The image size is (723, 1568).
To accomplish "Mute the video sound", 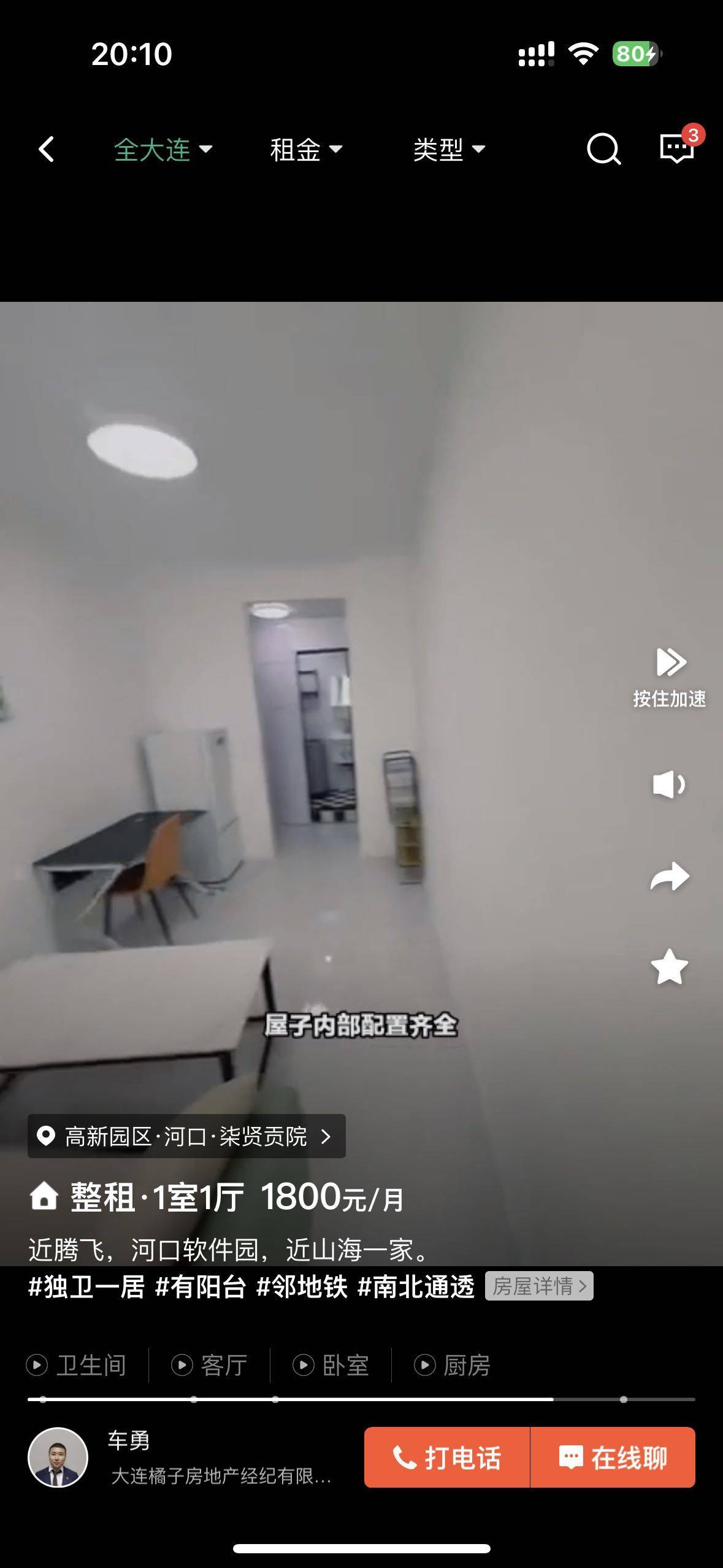I will (x=669, y=785).
